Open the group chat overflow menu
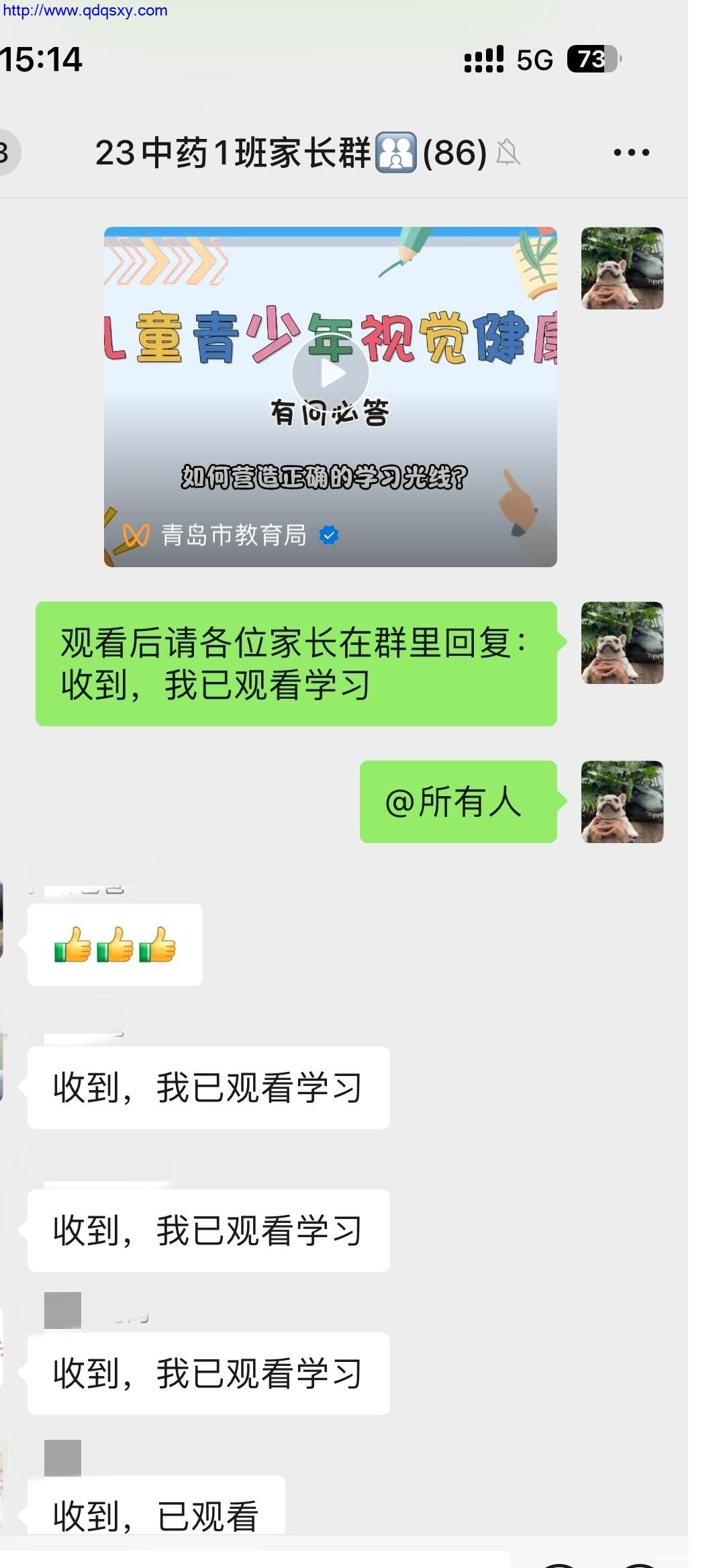The height and width of the screenshot is (1568, 723). [x=631, y=153]
